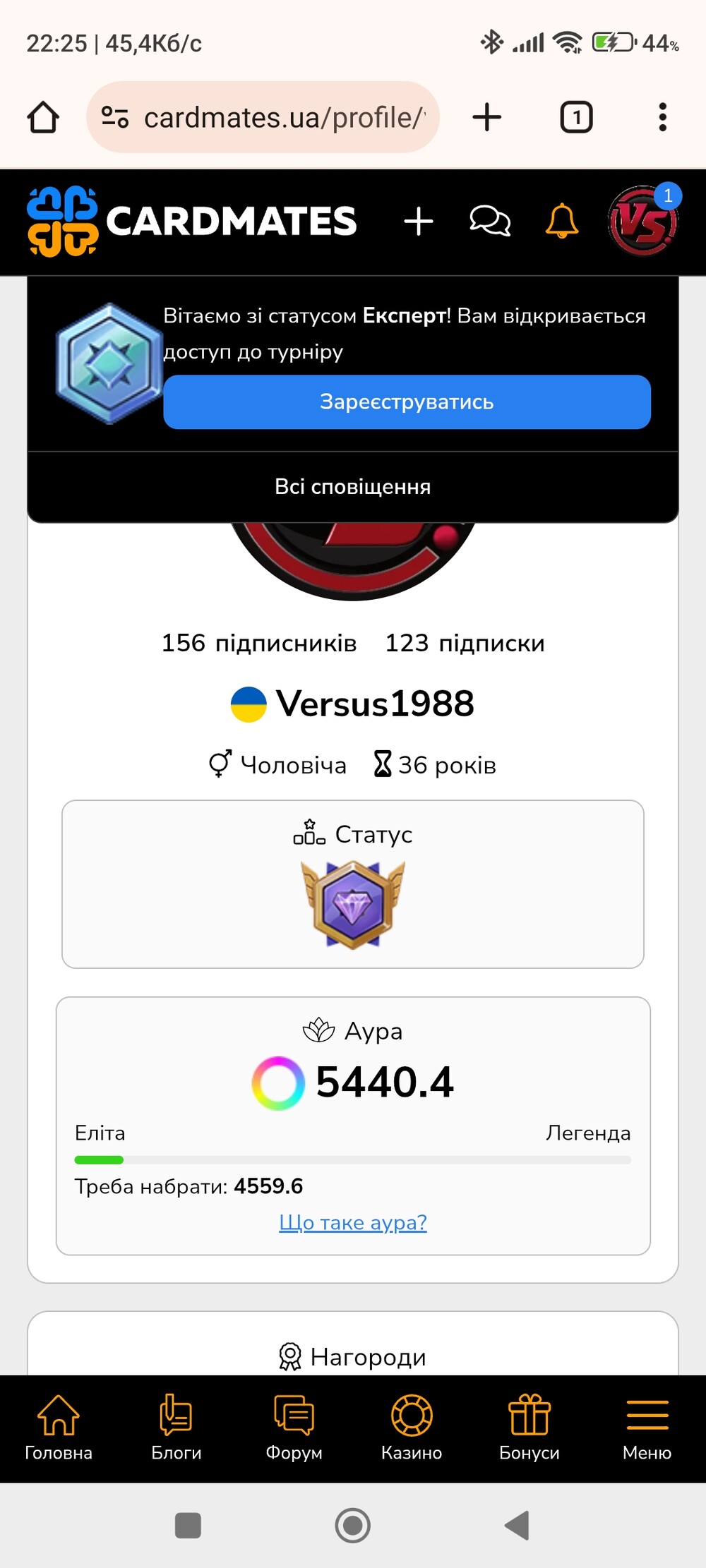Tap the Зареєструватись button
The image size is (706, 1568).
[x=407, y=402]
